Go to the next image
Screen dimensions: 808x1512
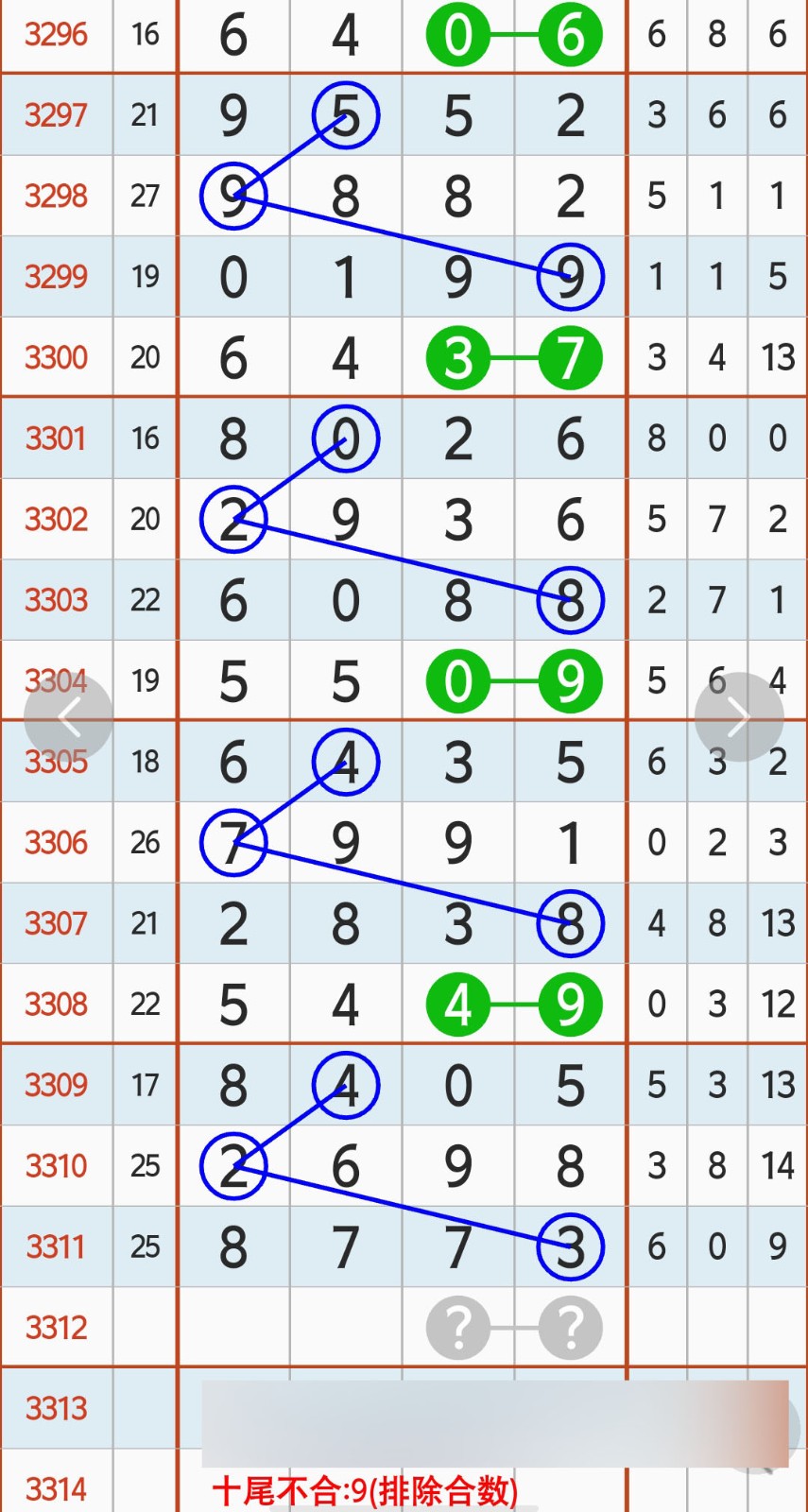click(x=739, y=717)
